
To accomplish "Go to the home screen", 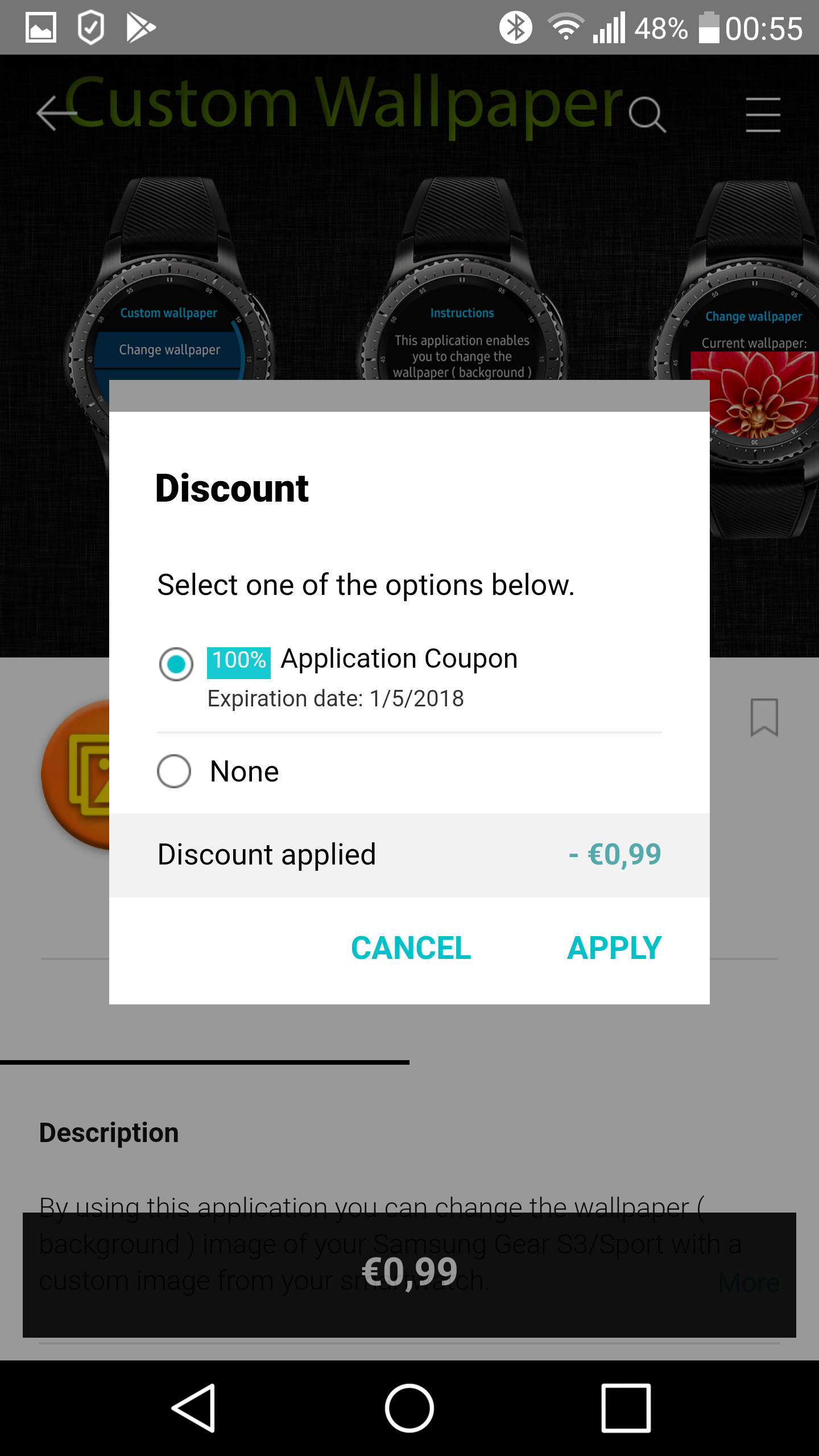I will pos(409,1408).
